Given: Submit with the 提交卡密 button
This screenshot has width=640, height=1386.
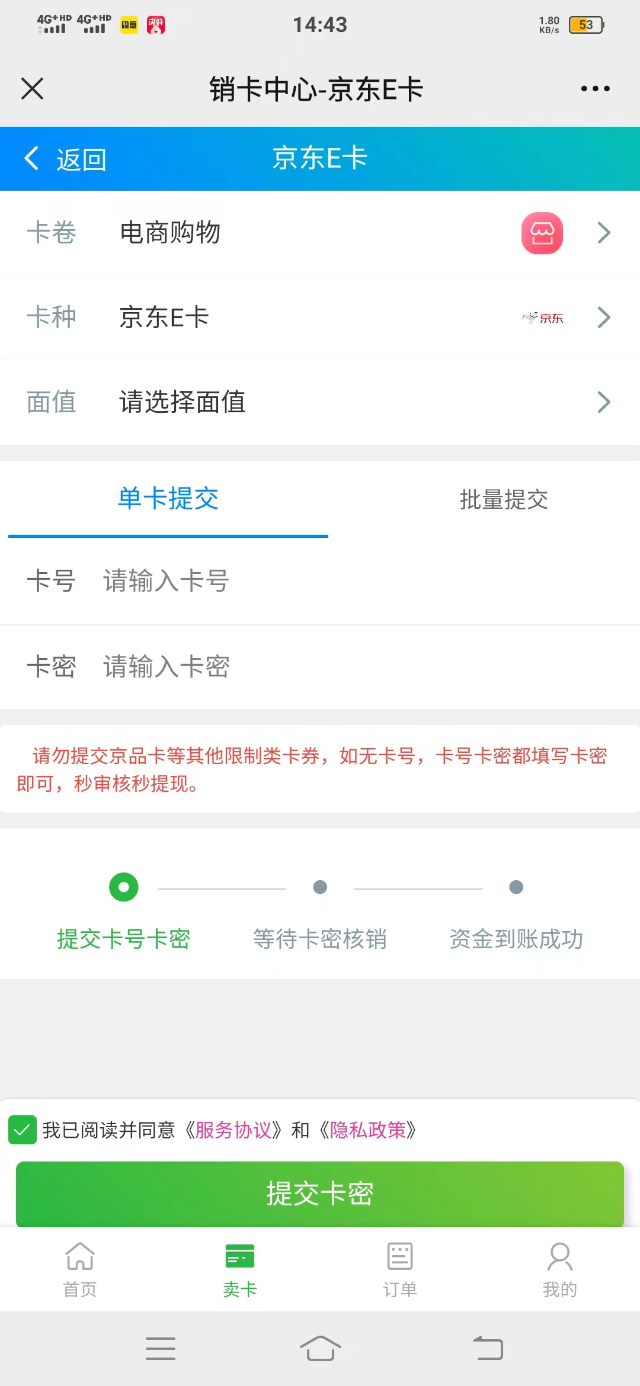Looking at the screenshot, I should (320, 1193).
